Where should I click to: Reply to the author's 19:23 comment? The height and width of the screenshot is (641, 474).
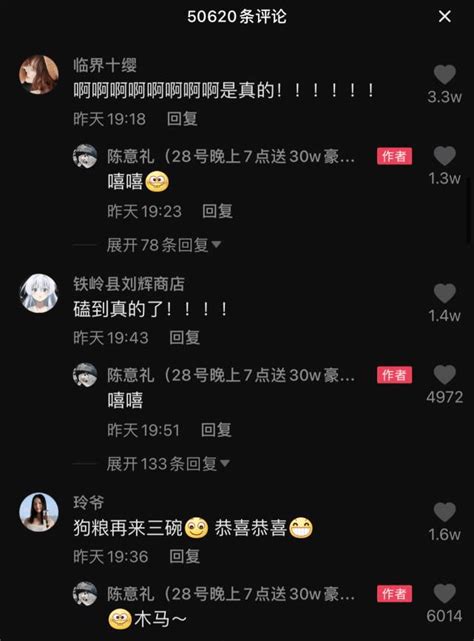click(x=218, y=211)
